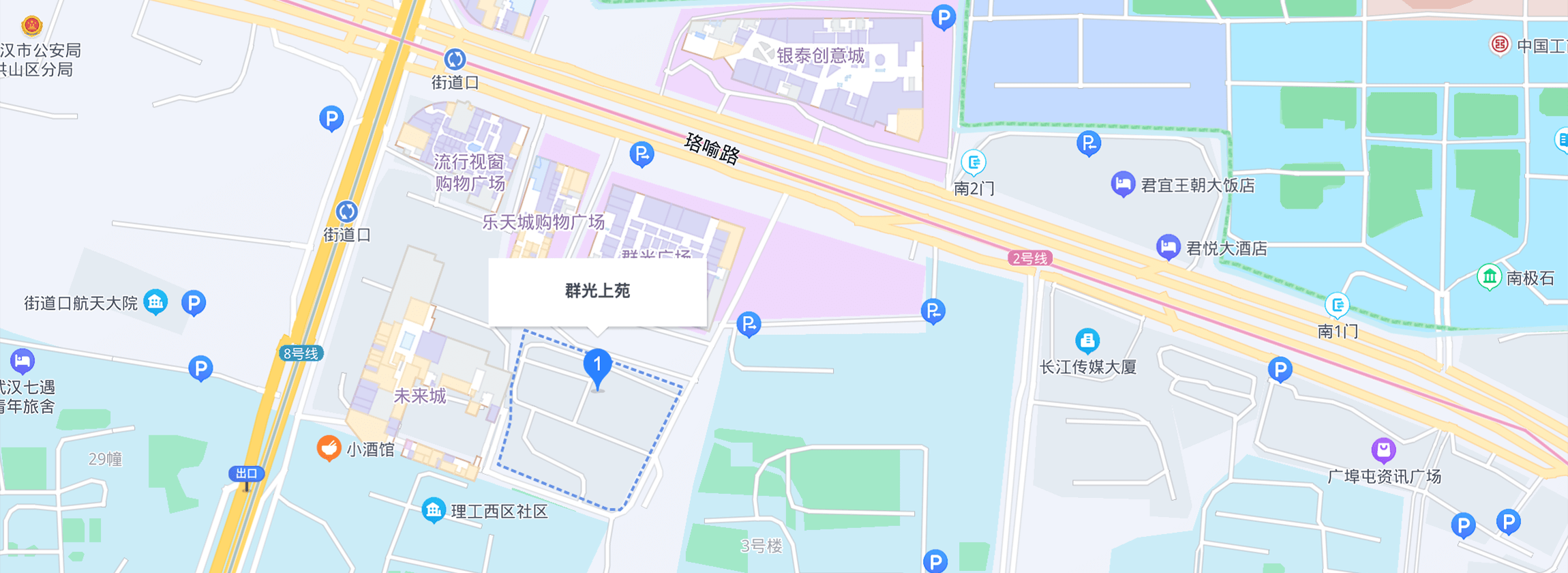Select the 君悦大酒店 hotel marker
Viewport: 1568px width, 573px height.
[x=1168, y=247]
